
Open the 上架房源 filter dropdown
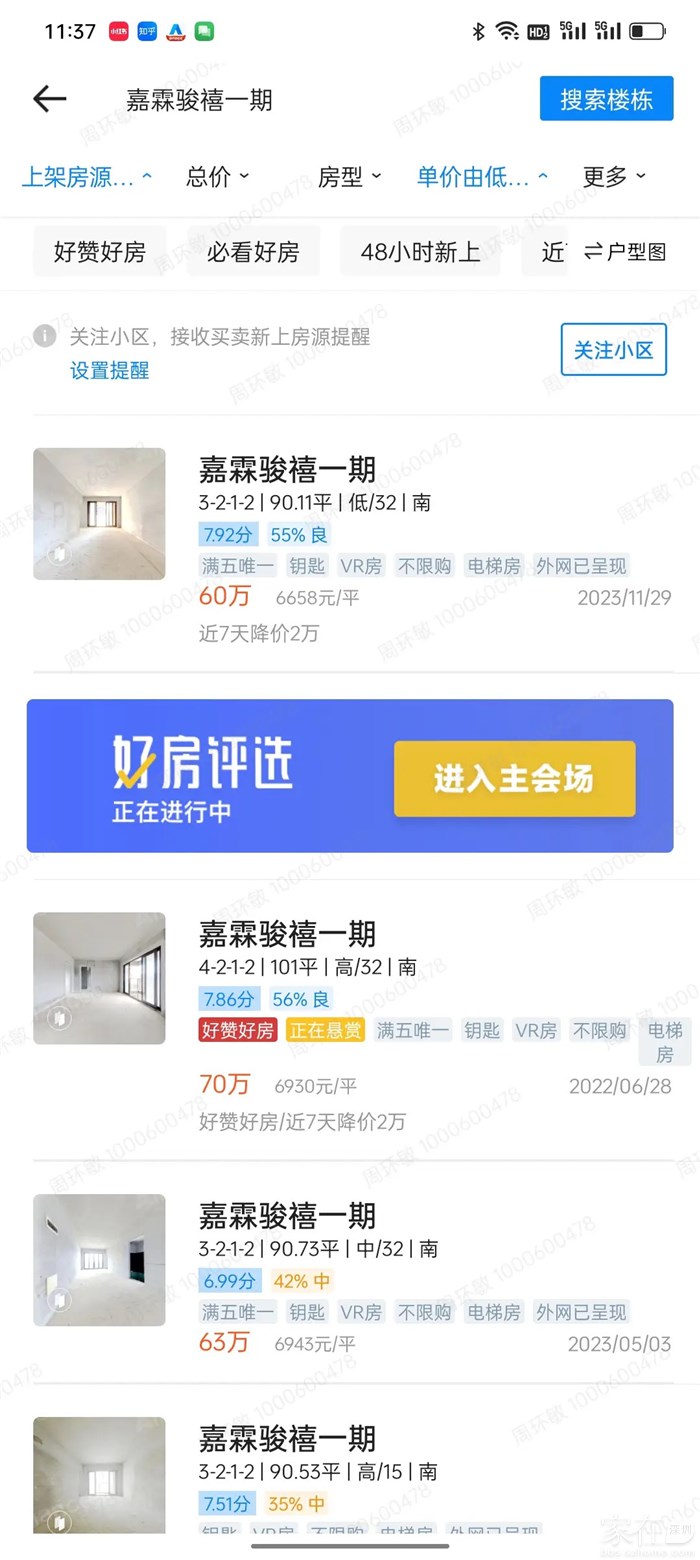tap(87, 178)
